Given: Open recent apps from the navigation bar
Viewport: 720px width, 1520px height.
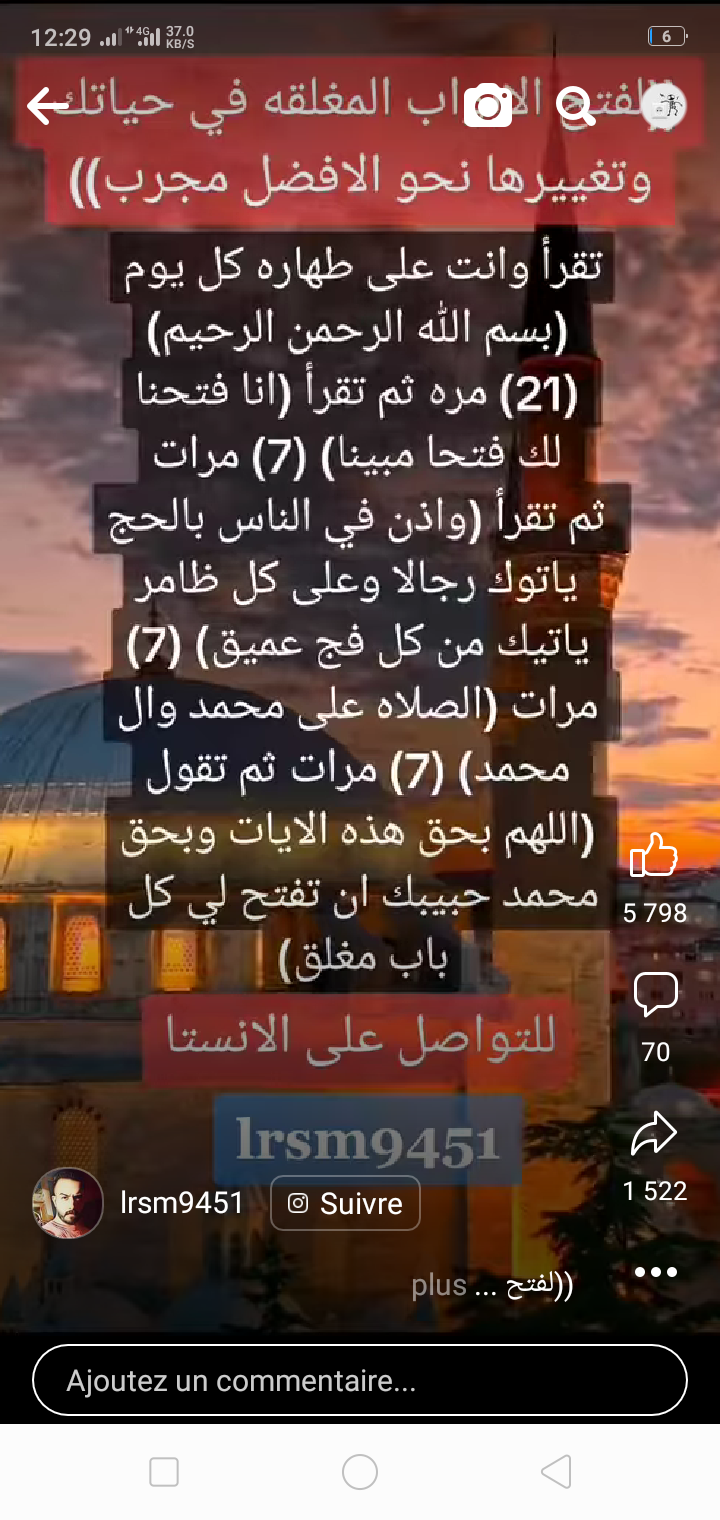Looking at the screenshot, I should [x=164, y=1472].
